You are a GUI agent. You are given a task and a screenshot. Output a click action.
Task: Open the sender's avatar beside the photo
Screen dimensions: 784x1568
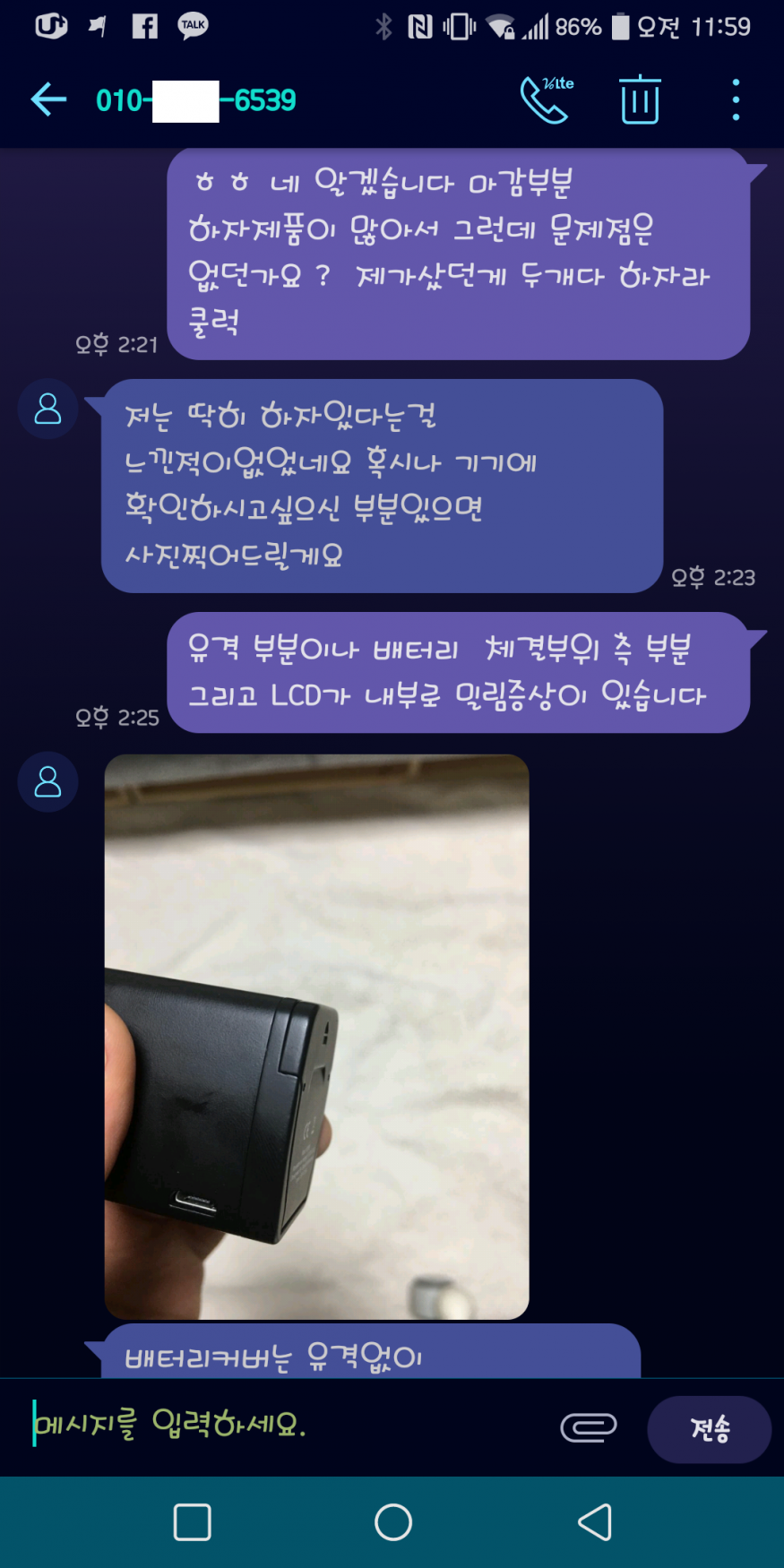[x=47, y=782]
